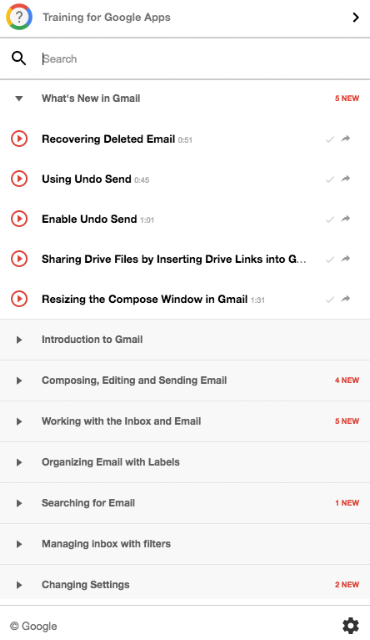The image size is (370, 640).
Task: Expand the Searching for Email section
Action: 185,503
